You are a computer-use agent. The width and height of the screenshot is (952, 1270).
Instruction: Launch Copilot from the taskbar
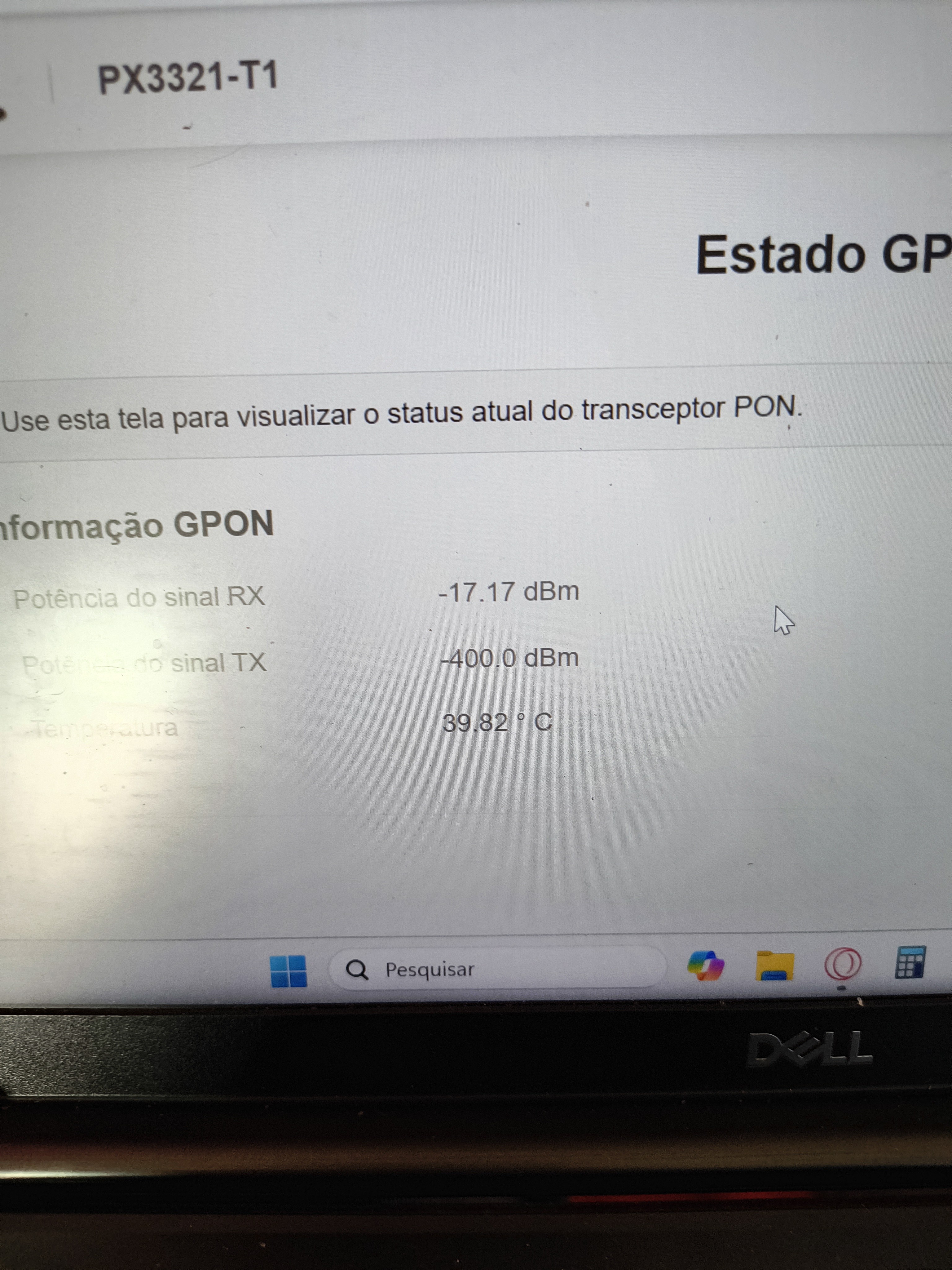(x=705, y=966)
